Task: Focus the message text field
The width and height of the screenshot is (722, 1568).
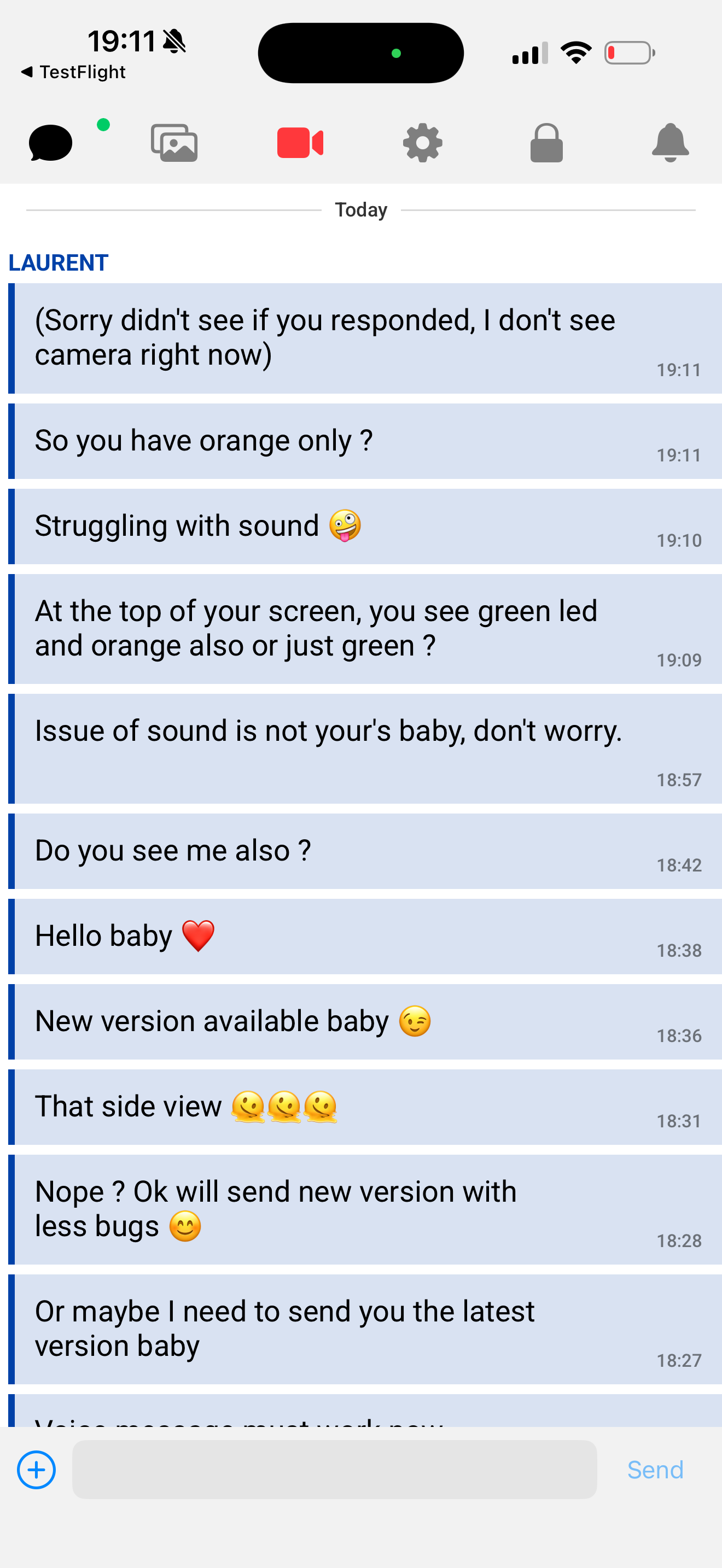Action: point(334,1470)
